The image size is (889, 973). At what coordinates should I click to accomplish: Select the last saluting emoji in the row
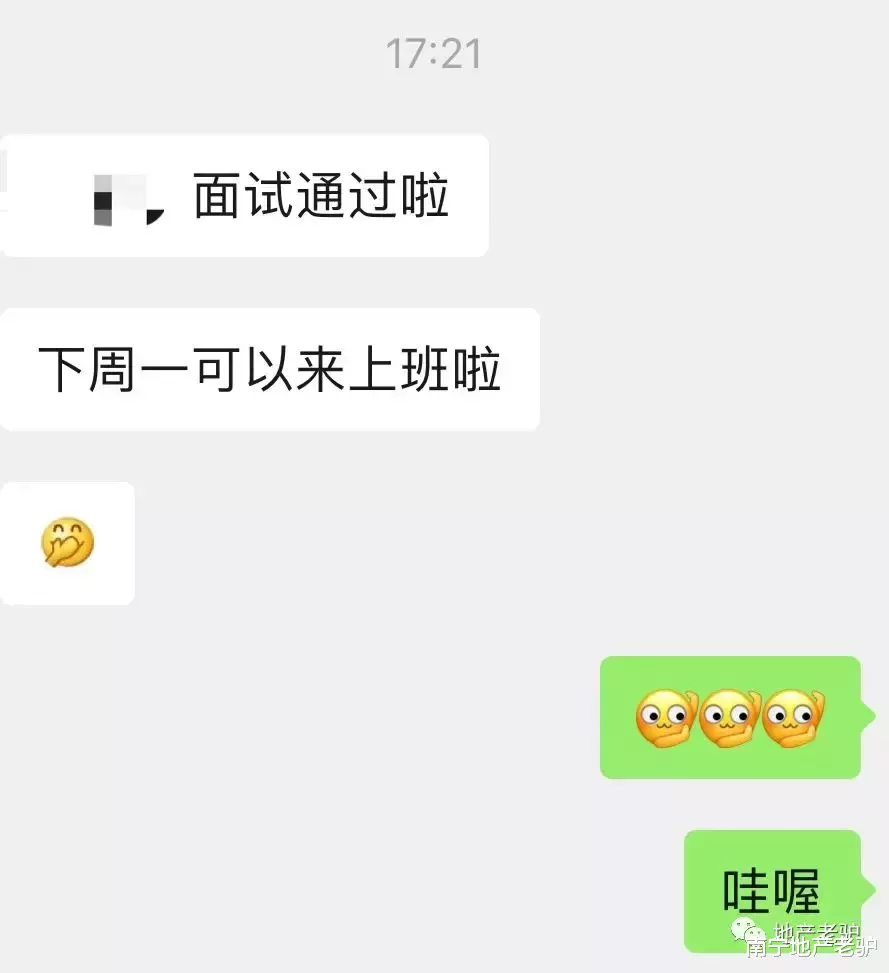pos(793,716)
